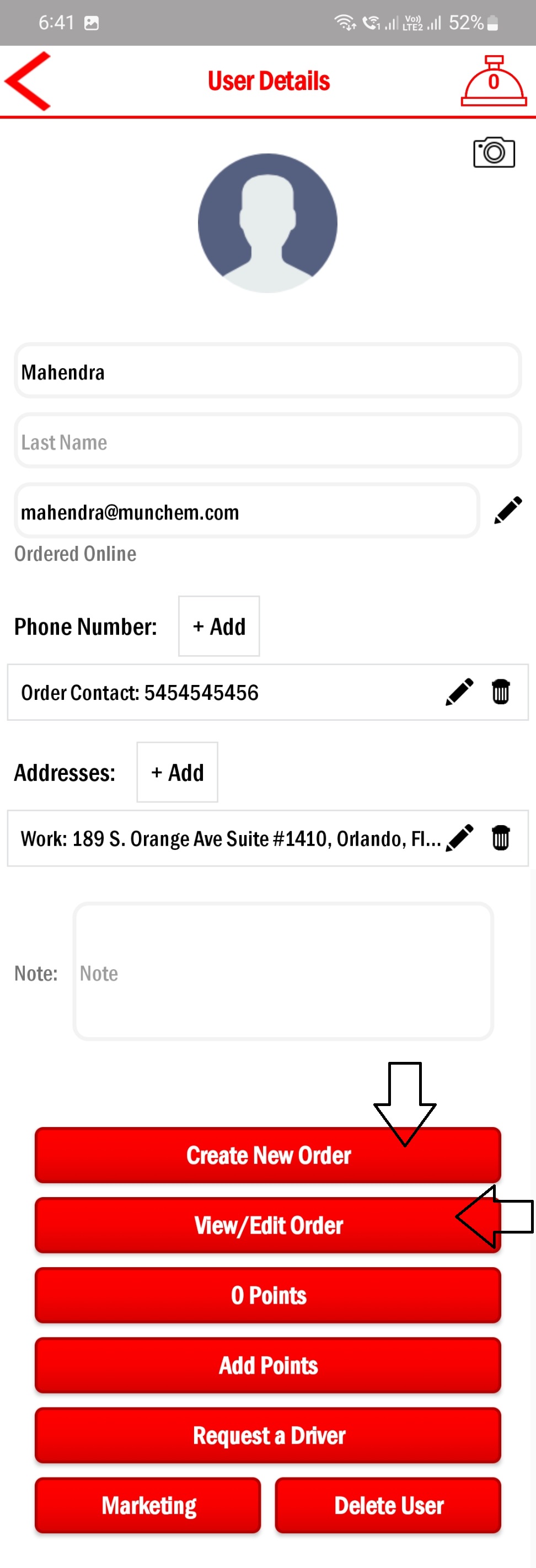The height and width of the screenshot is (1568, 536).
Task: Go back using the red arrow
Action: click(x=28, y=81)
